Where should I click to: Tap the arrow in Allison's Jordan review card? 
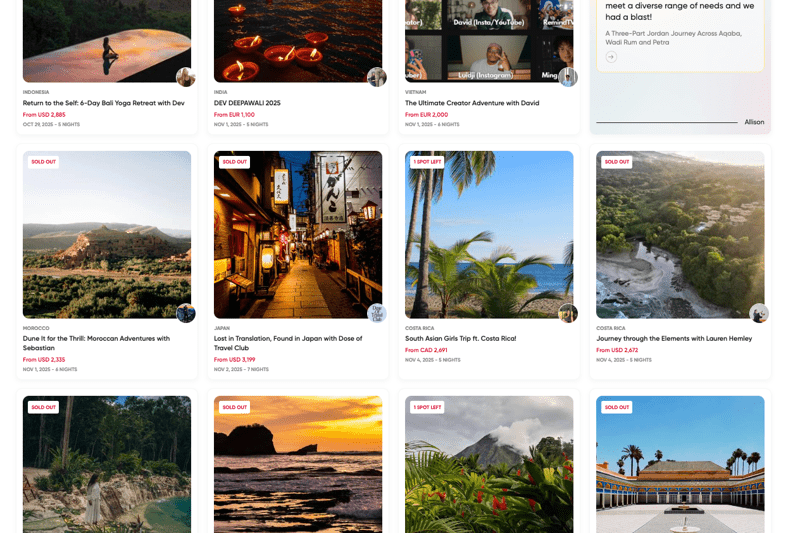tap(611, 57)
